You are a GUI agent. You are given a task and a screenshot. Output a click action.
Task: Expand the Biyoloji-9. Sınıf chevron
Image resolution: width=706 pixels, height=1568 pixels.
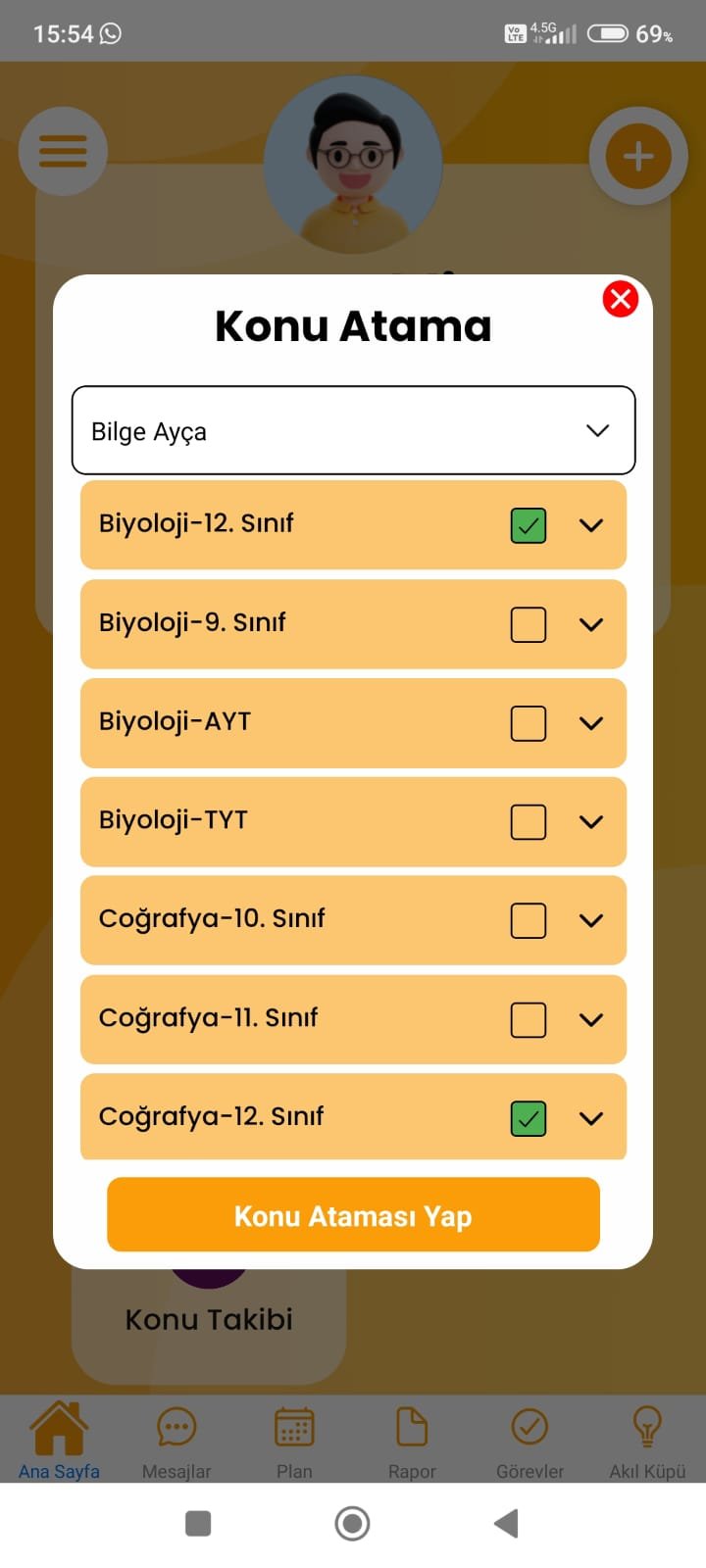(x=591, y=624)
